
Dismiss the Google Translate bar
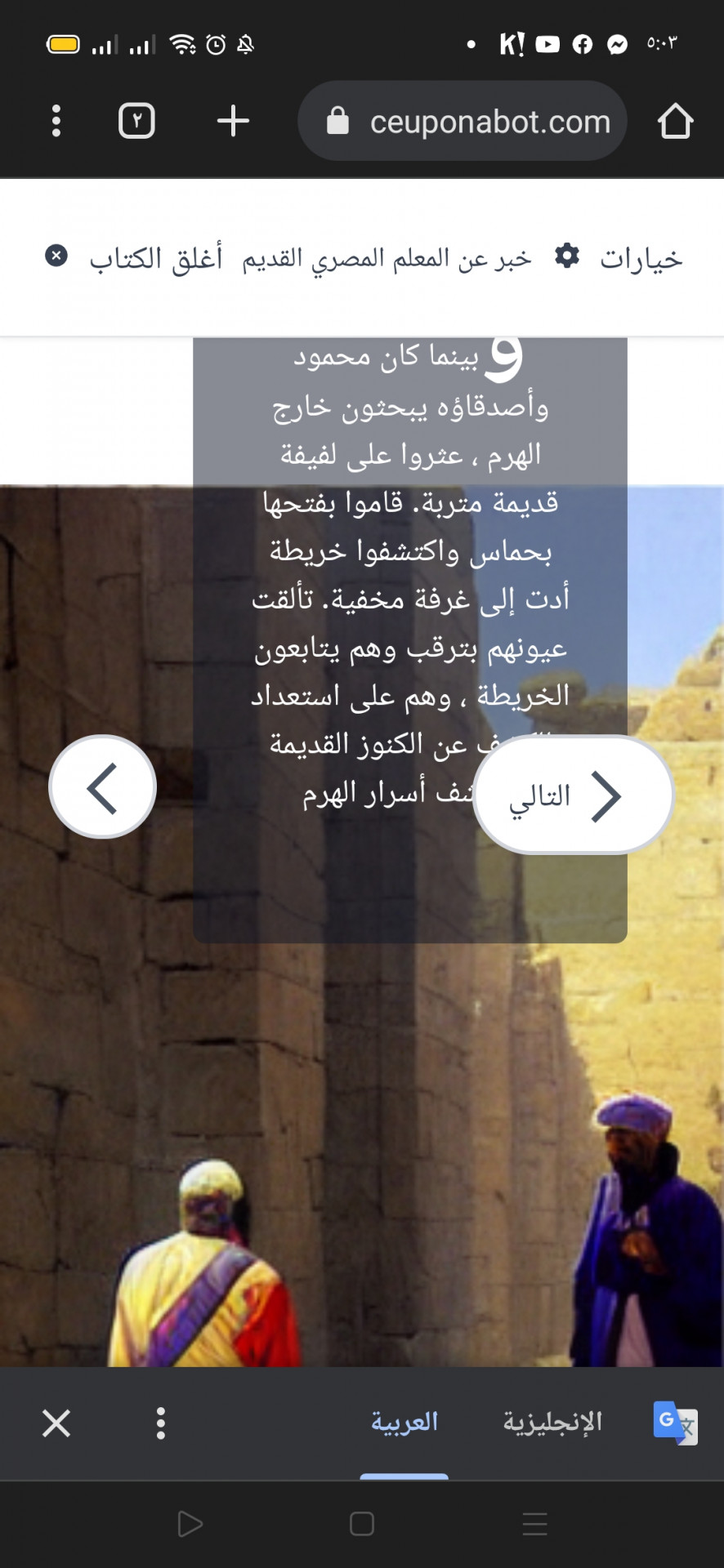(x=56, y=1423)
